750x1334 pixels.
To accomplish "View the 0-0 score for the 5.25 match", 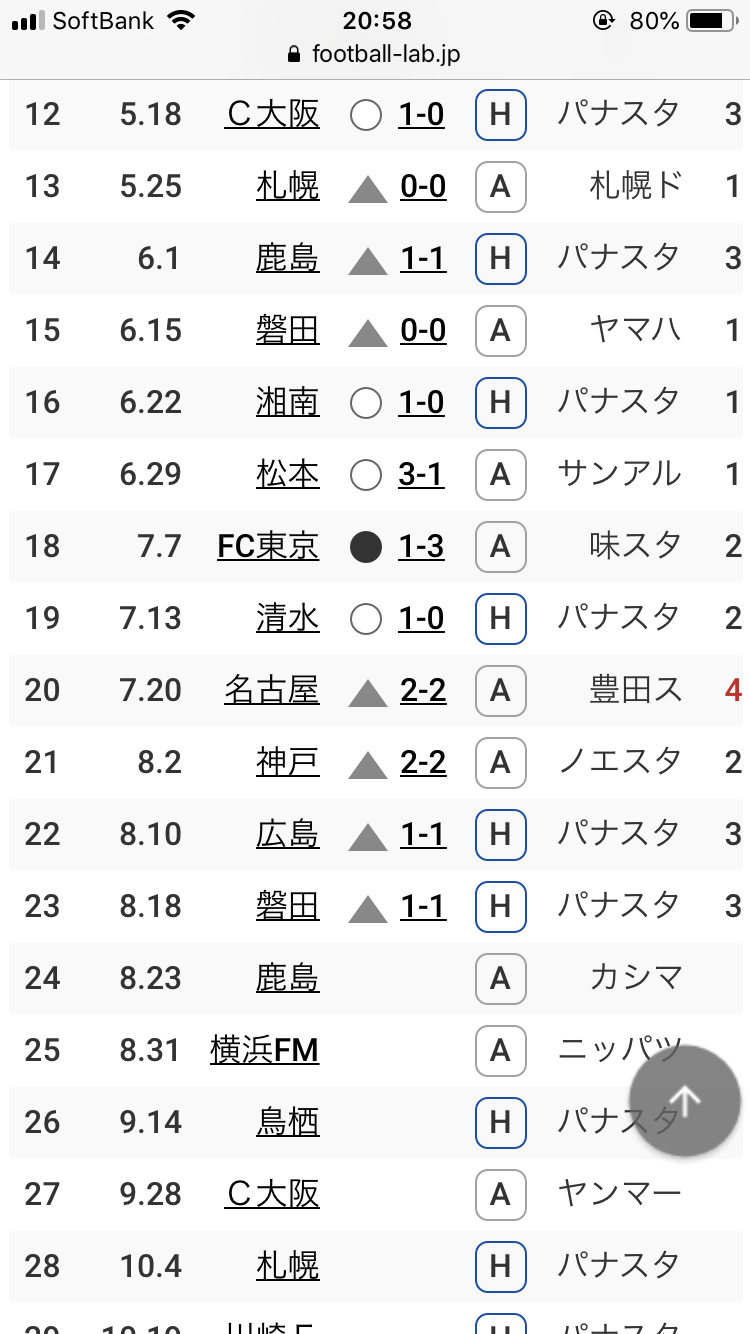I will pos(423,186).
